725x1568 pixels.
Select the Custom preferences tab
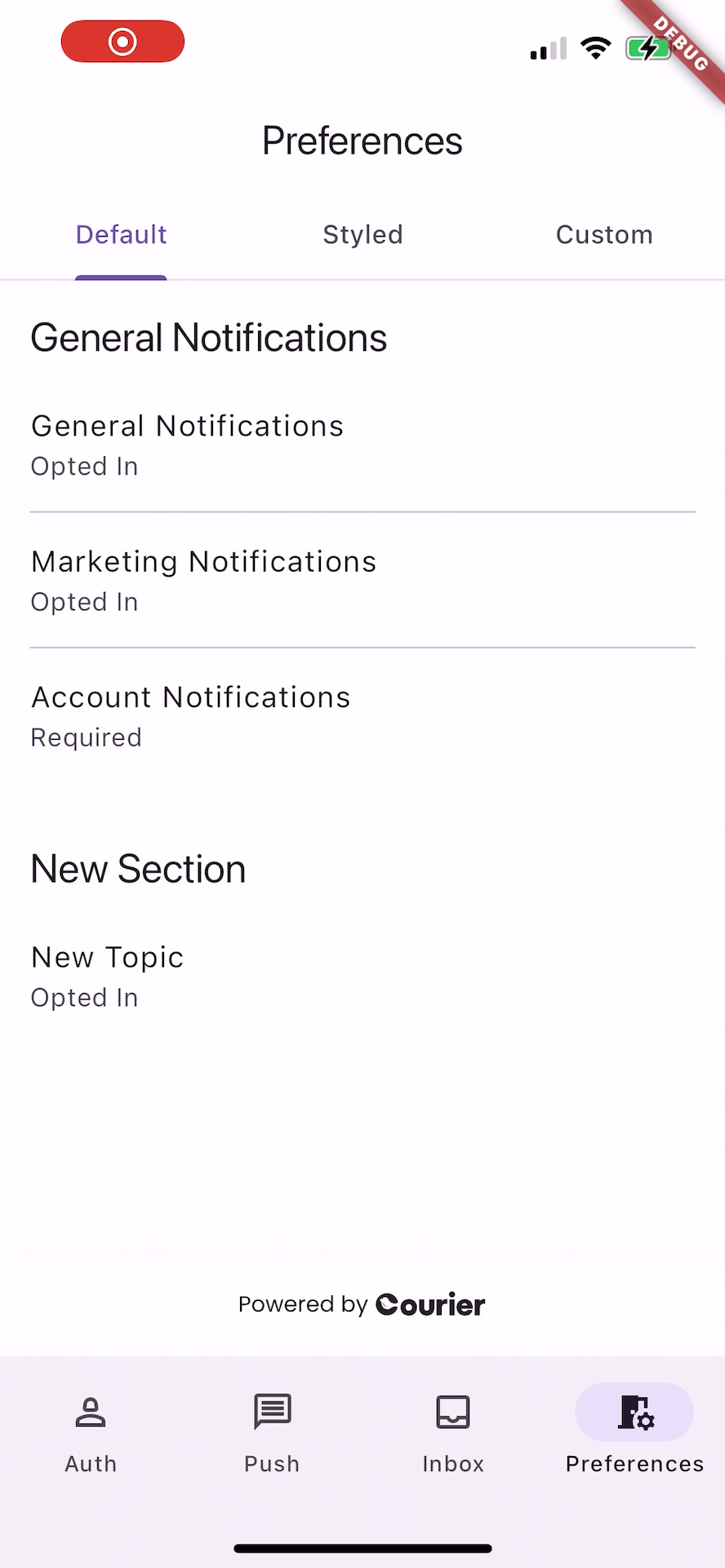603,234
